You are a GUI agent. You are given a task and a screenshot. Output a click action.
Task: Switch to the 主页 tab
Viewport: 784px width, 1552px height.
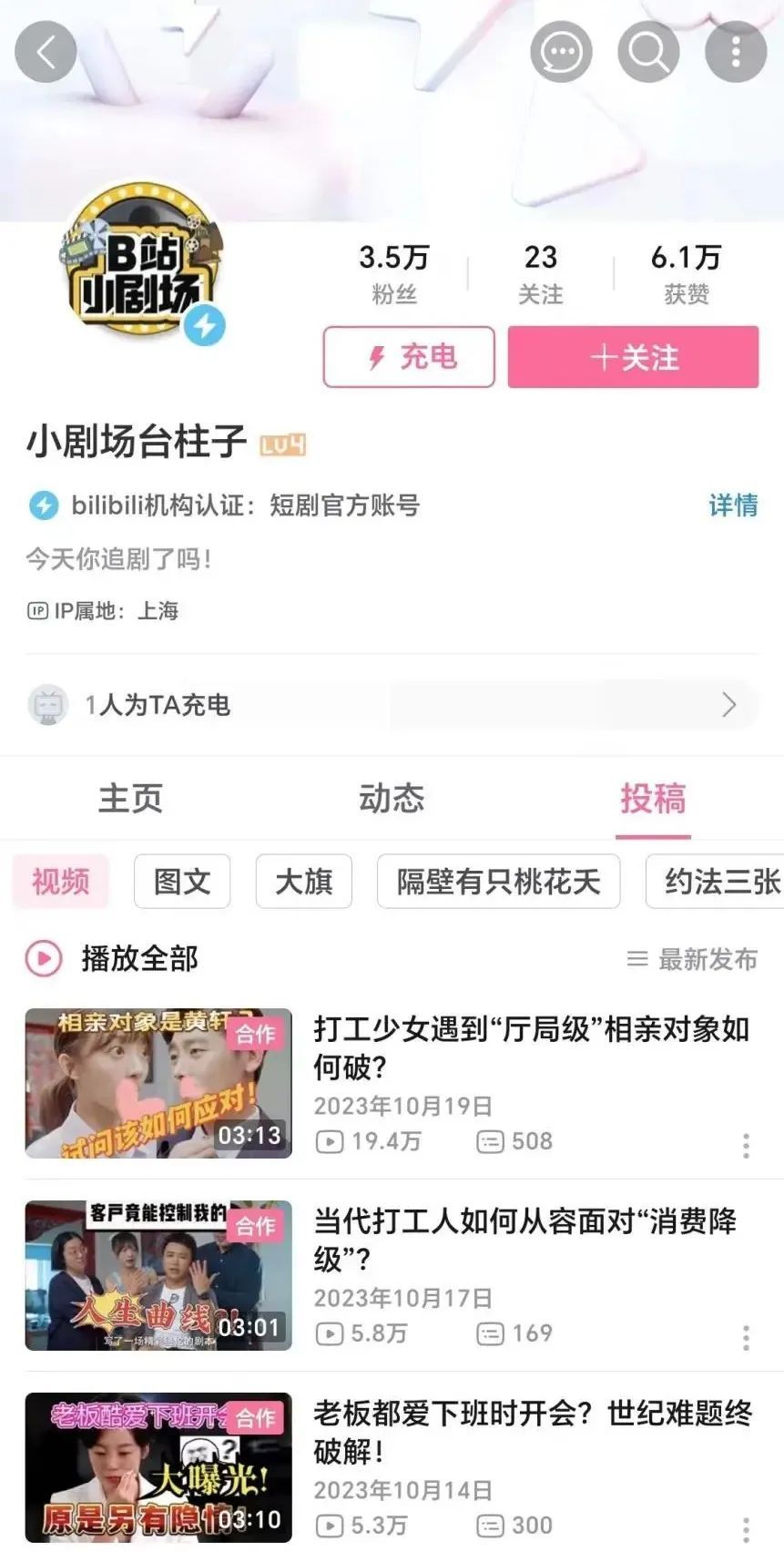[131, 799]
